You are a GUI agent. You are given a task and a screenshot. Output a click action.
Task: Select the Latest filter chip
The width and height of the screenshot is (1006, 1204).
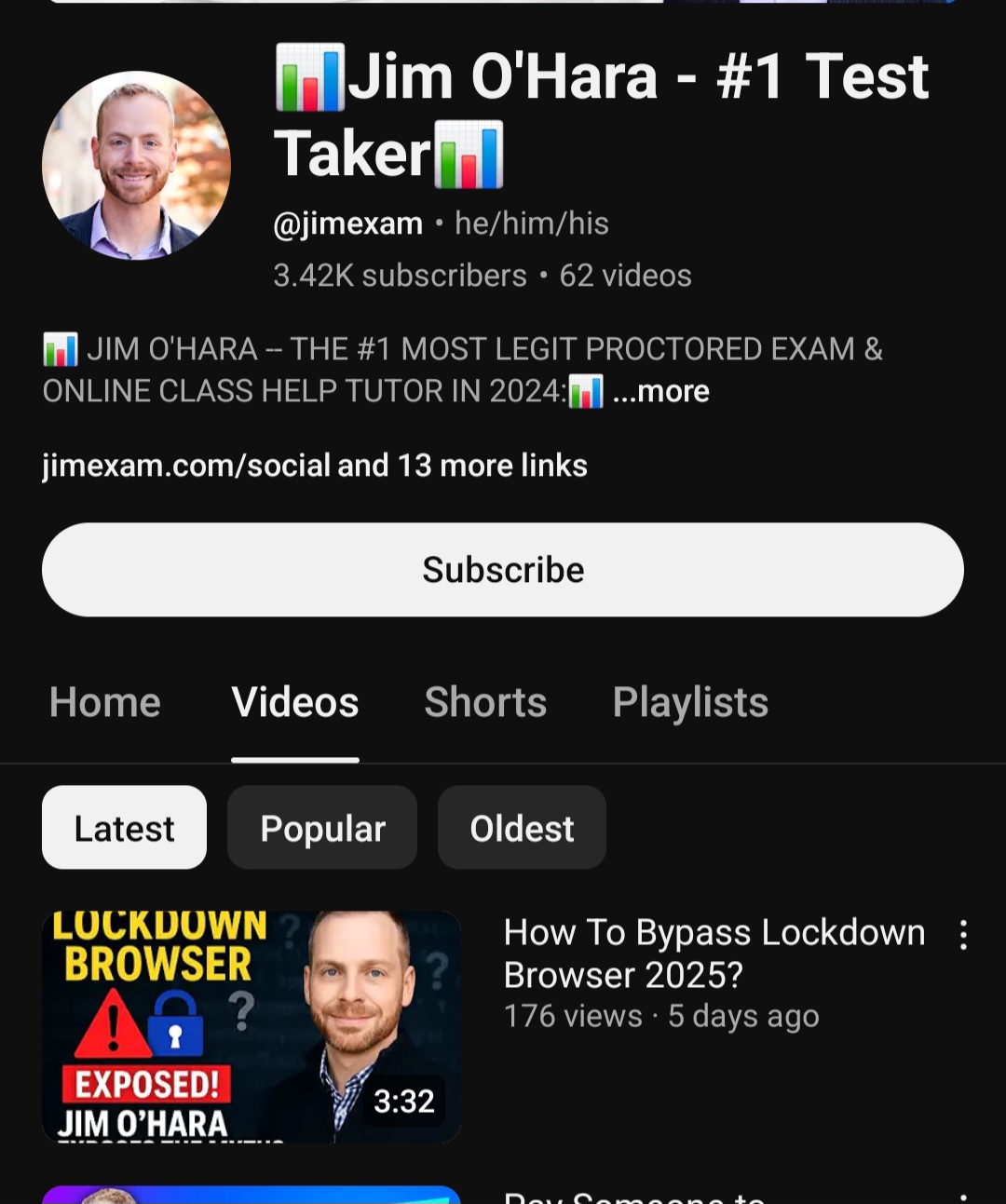(124, 828)
